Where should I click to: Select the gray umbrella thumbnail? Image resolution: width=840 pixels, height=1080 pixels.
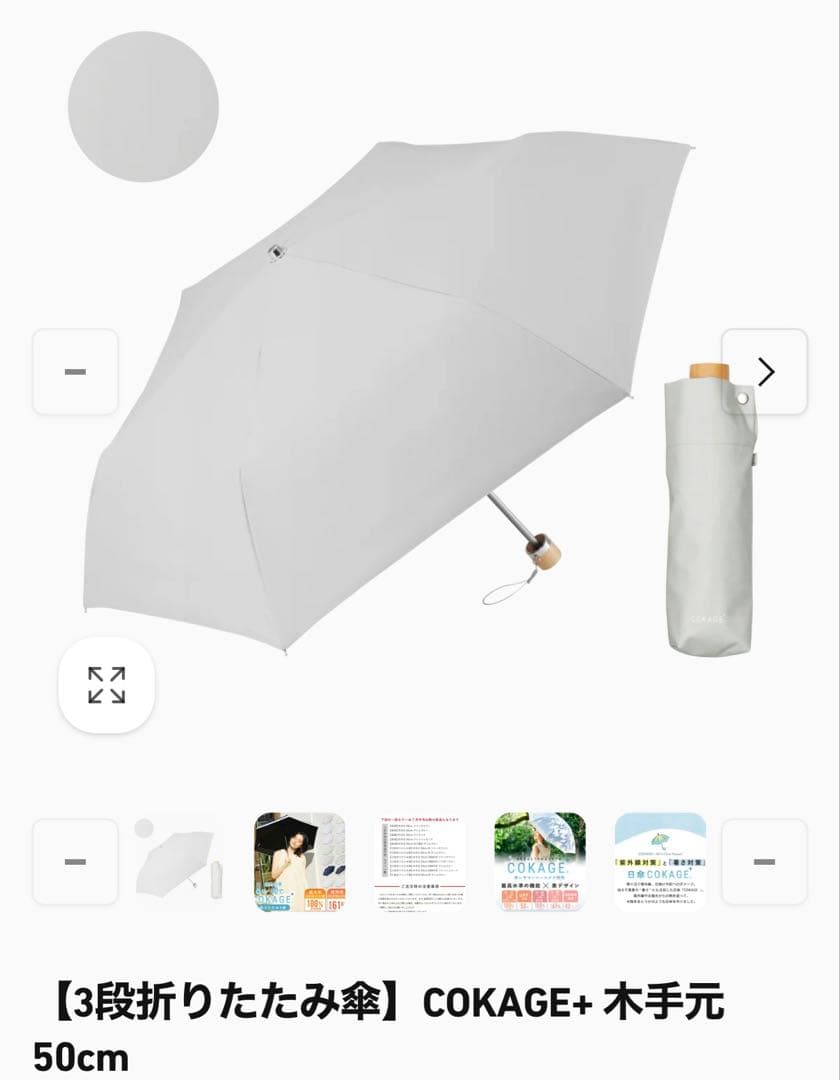(x=176, y=861)
